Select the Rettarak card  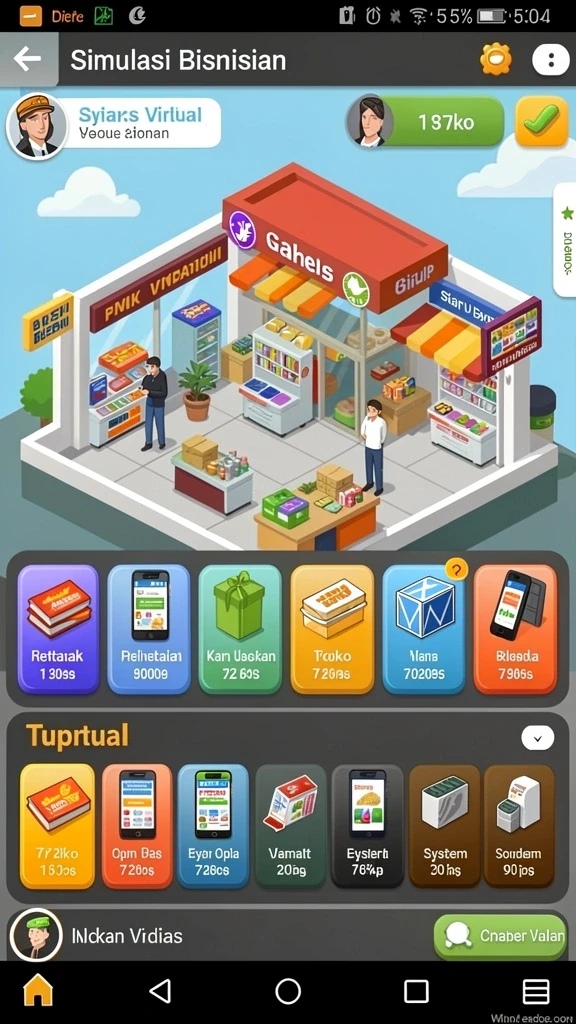[x=58, y=629]
